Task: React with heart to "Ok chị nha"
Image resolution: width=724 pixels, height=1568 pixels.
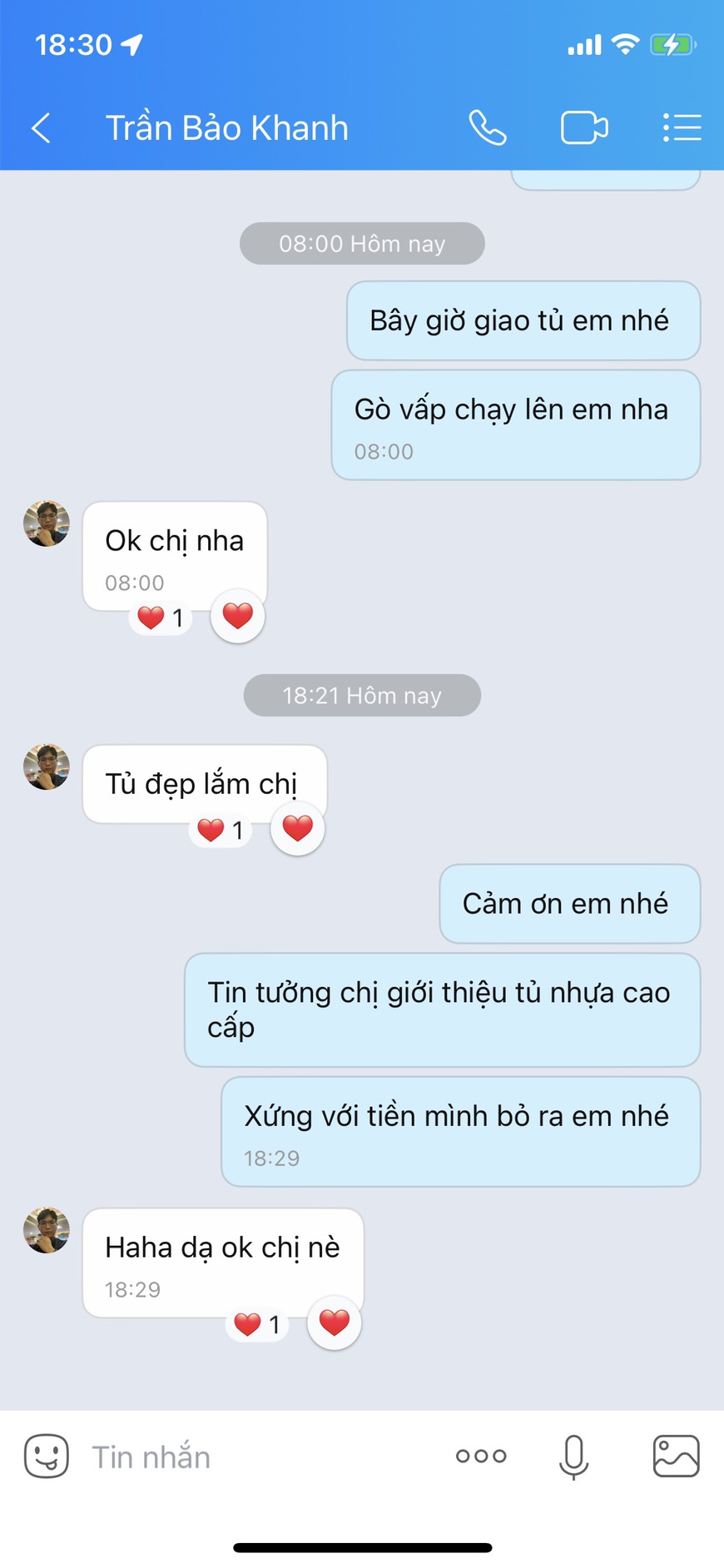Action: tap(238, 616)
